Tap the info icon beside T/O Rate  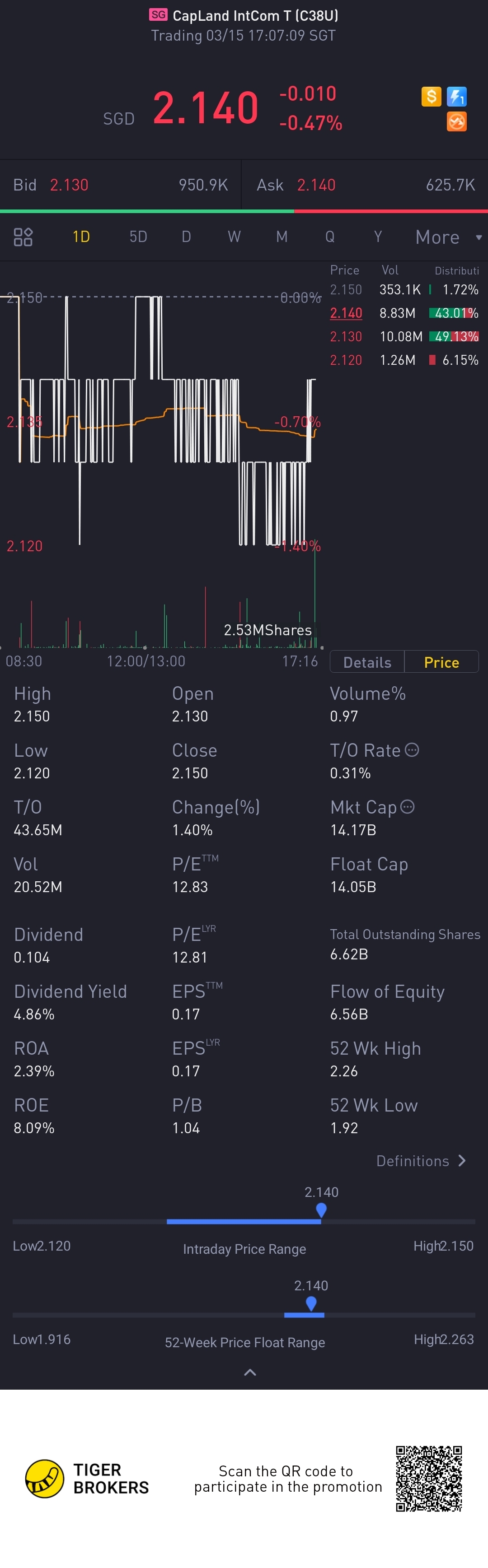coord(412,750)
